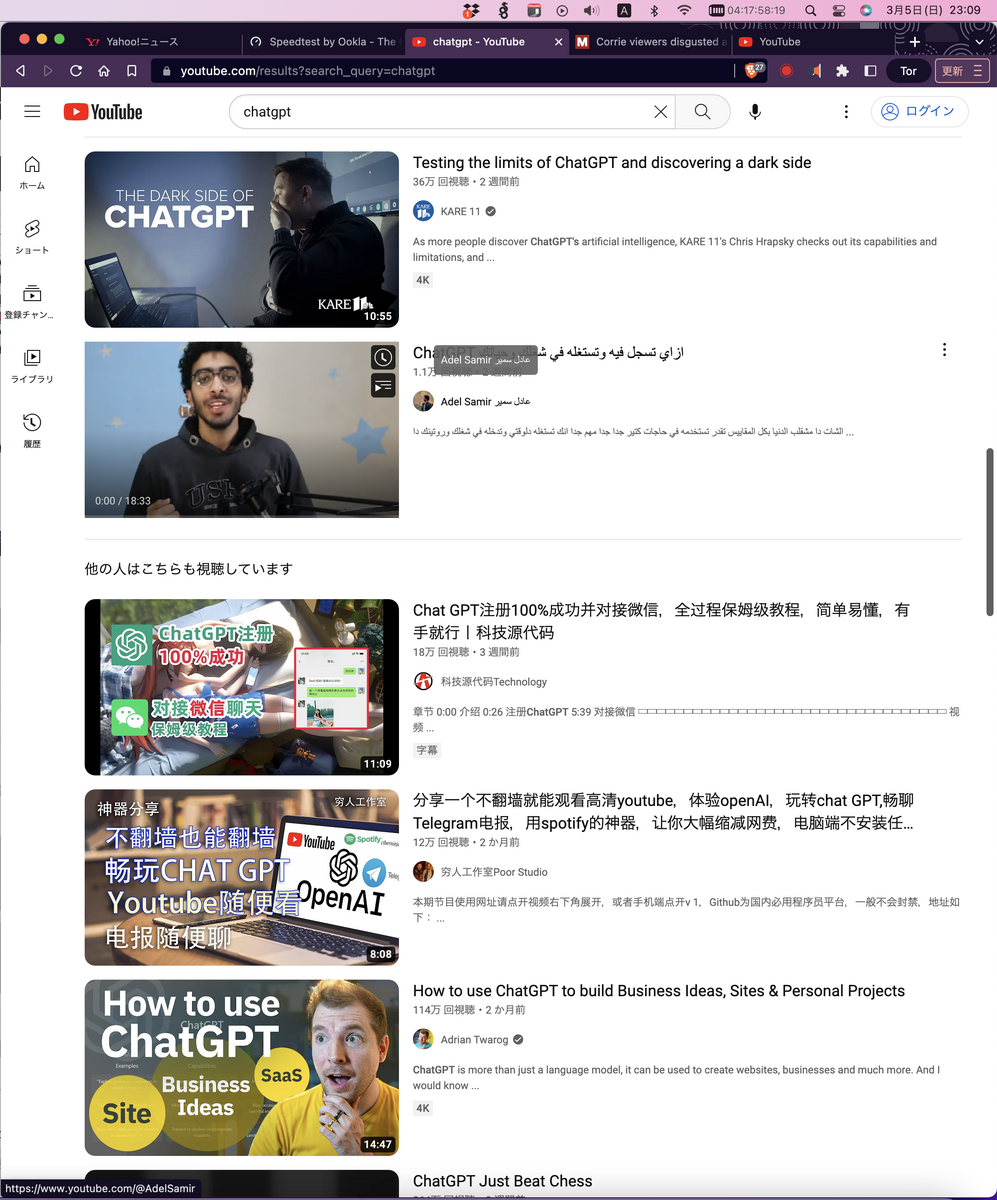Run search with magnifier button
Image resolution: width=997 pixels, height=1200 pixels.
pyautogui.click(x=702, y=112)
